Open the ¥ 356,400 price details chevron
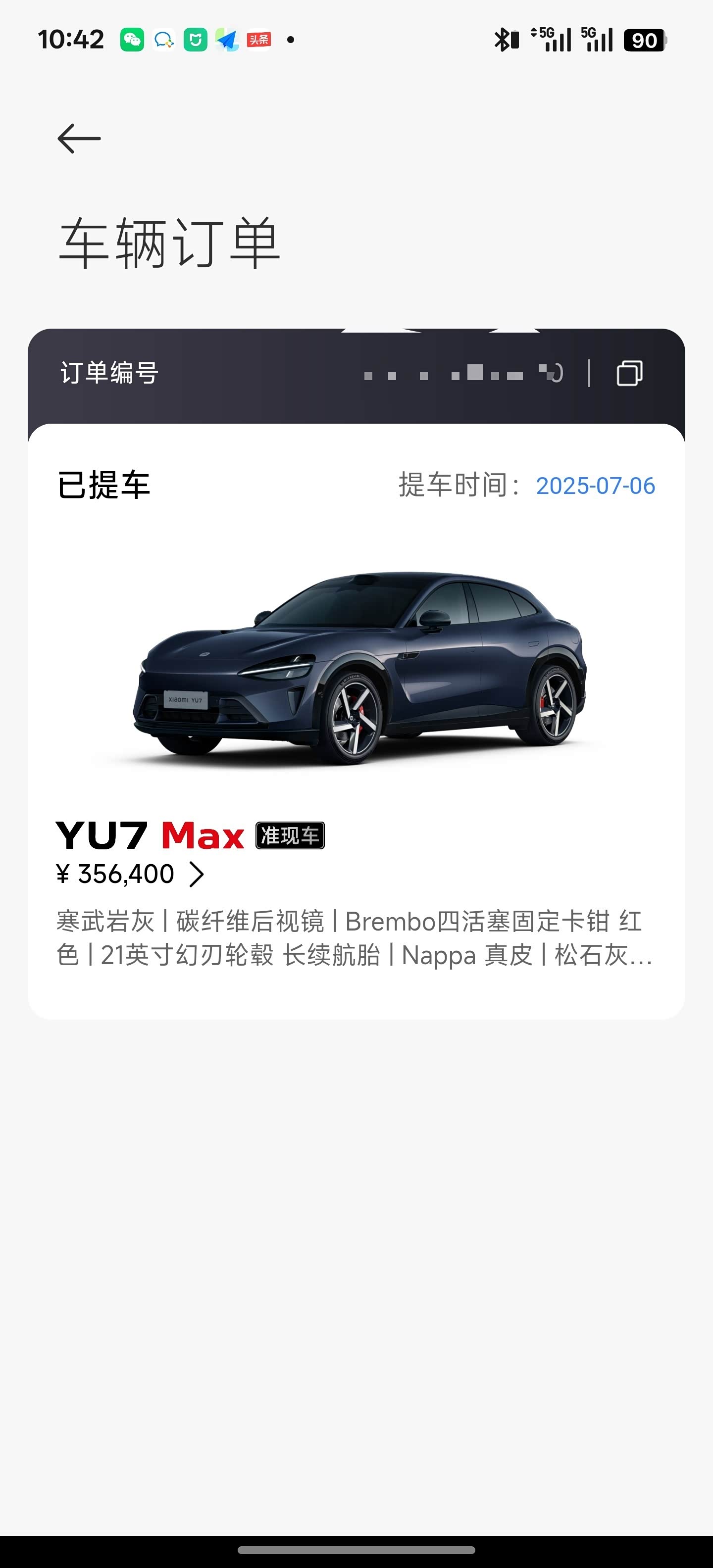This screenshot has width=713, height=1568. pyautogui.click(x=196, y=874)
